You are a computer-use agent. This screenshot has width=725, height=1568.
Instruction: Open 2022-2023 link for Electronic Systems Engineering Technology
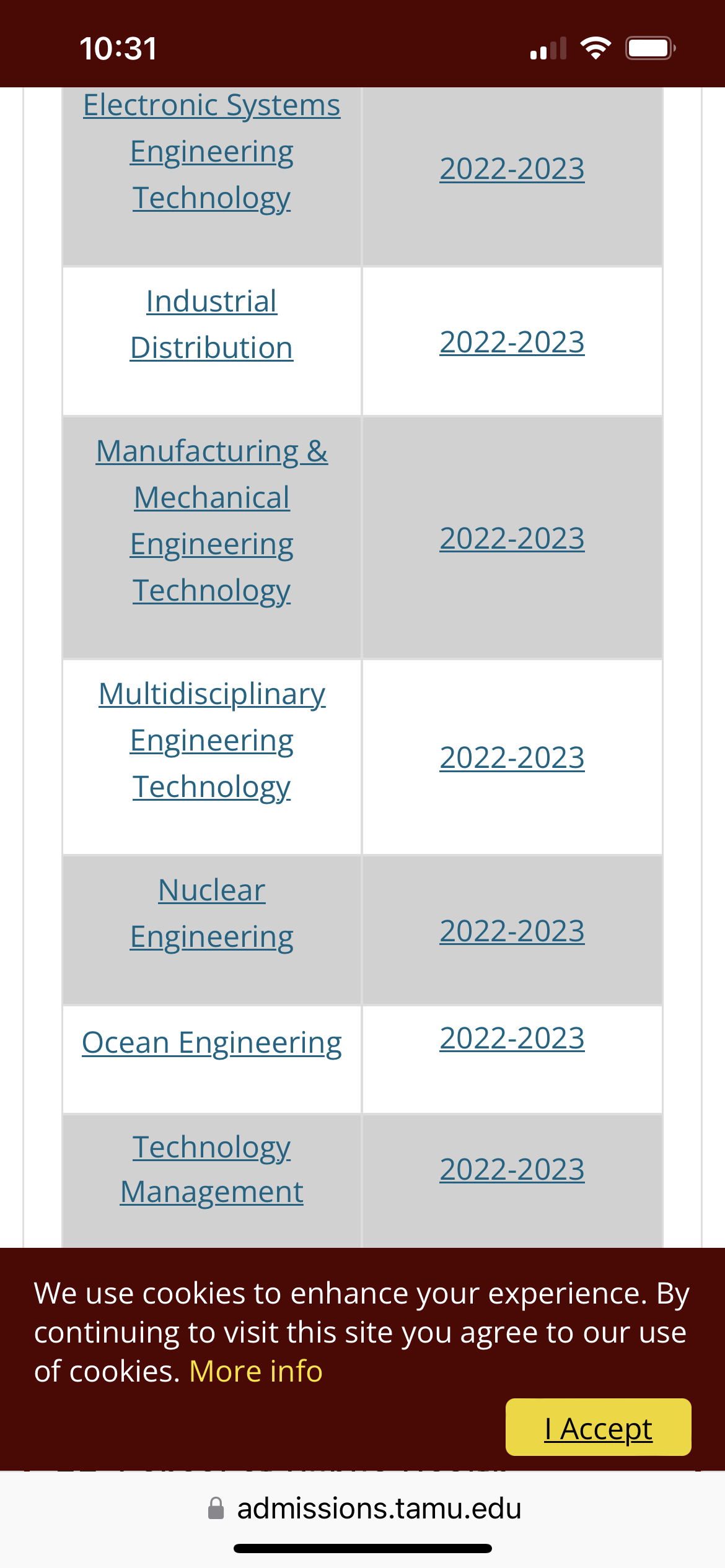pyautogui.click(x=512, y=169)
